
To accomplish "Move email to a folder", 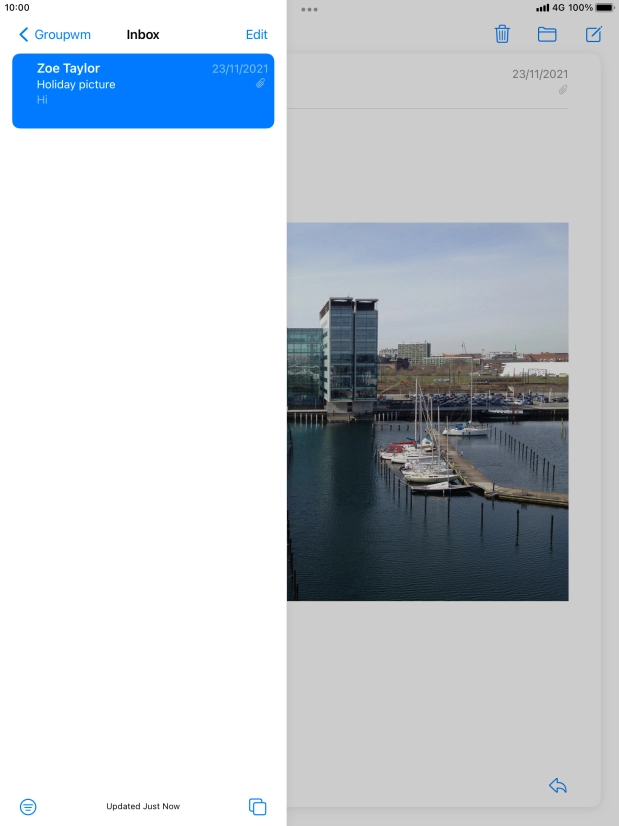I will (x=547, y=34).
